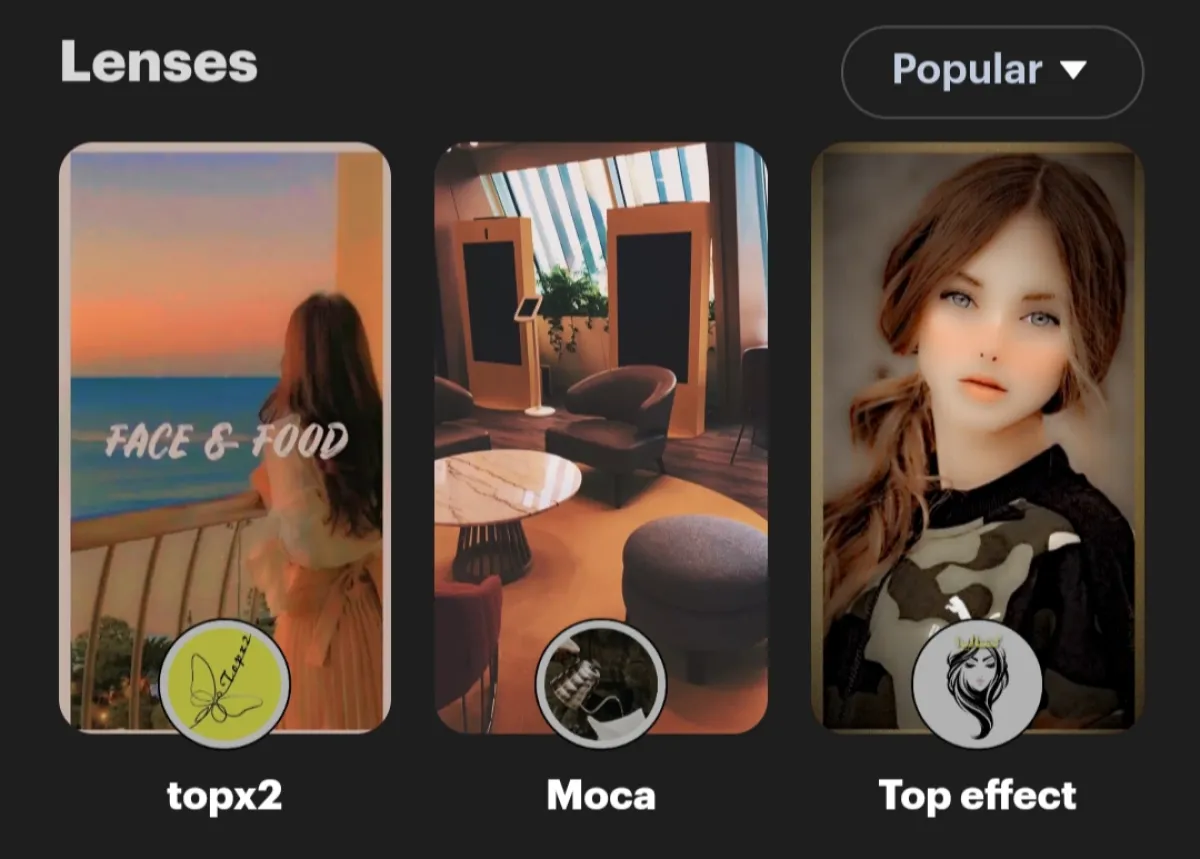Image resolution: width=1200 pixels, height=859 pixels.
Task: Try the Top effect lens
Action: click(977, 437)
